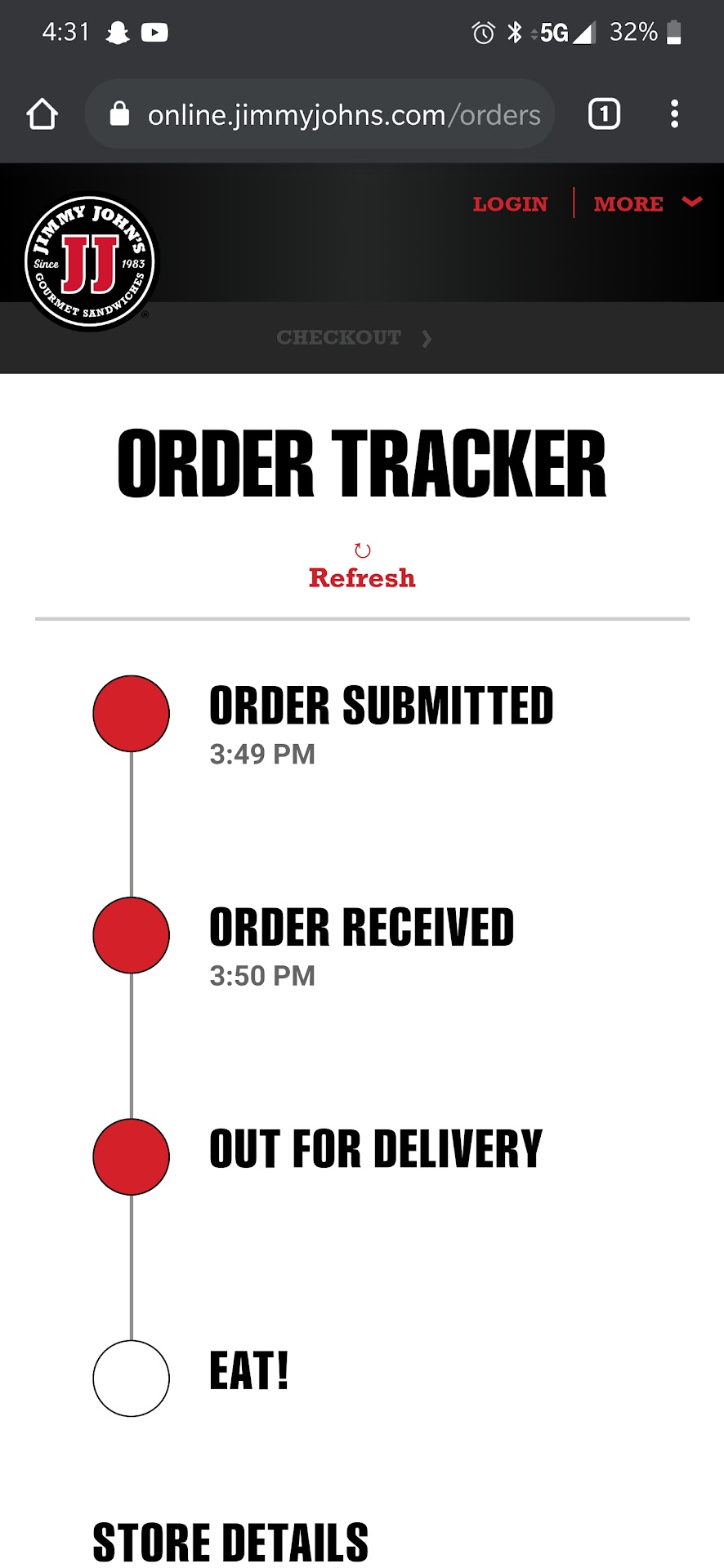Go to the Jimmy John's home logo

click(x=90, y=262)
